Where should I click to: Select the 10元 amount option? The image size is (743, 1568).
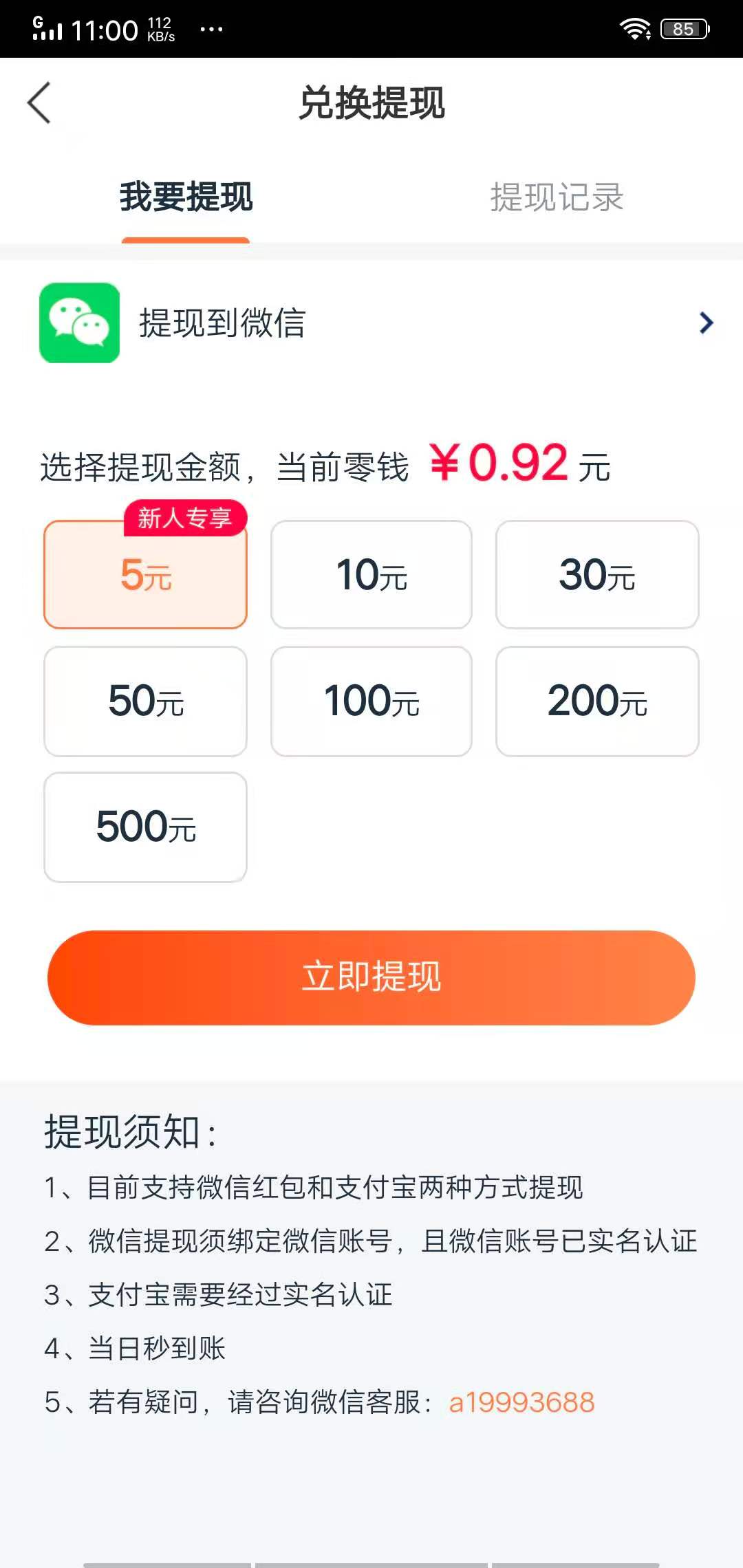371,576
